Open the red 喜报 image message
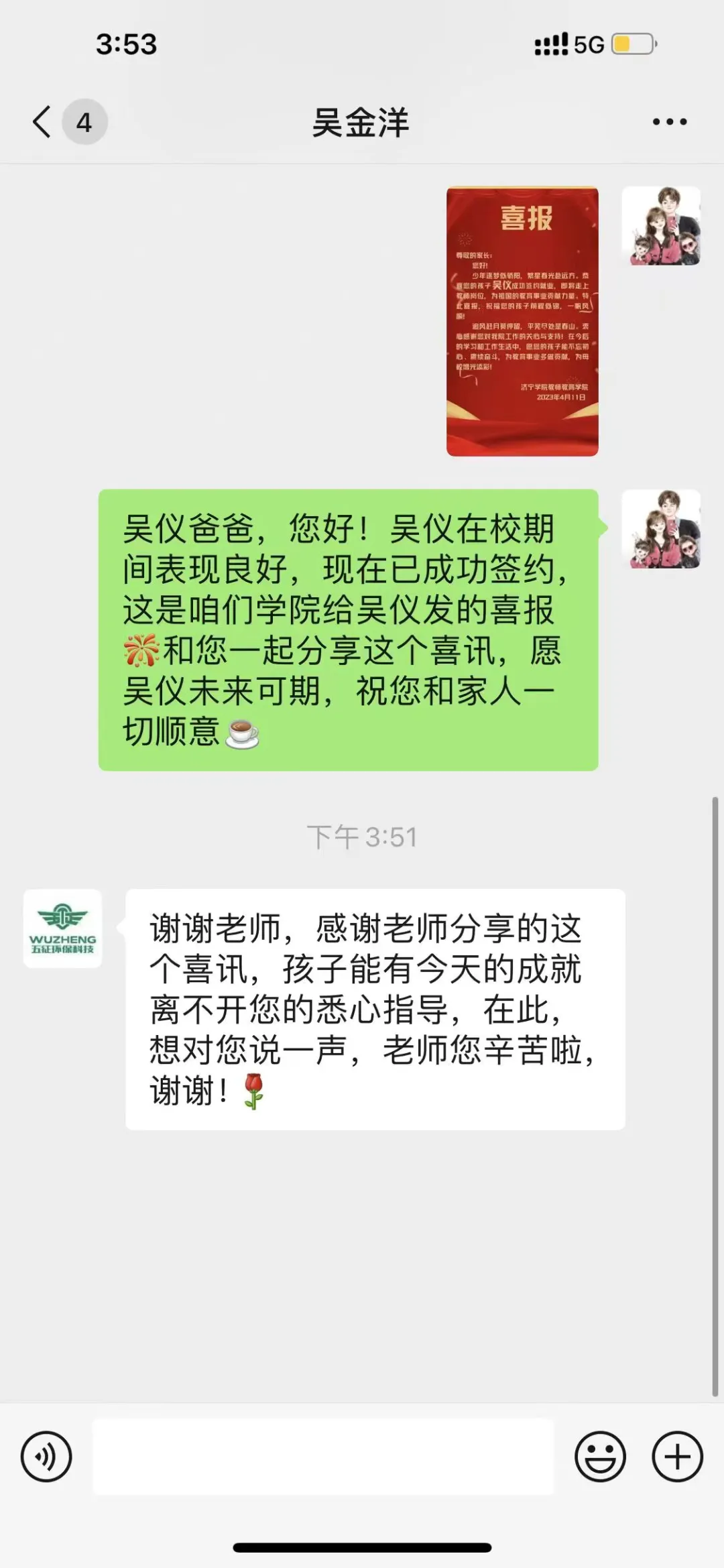Image resolution: width=724 pixels, height=1568 pixels. [522, 322]
